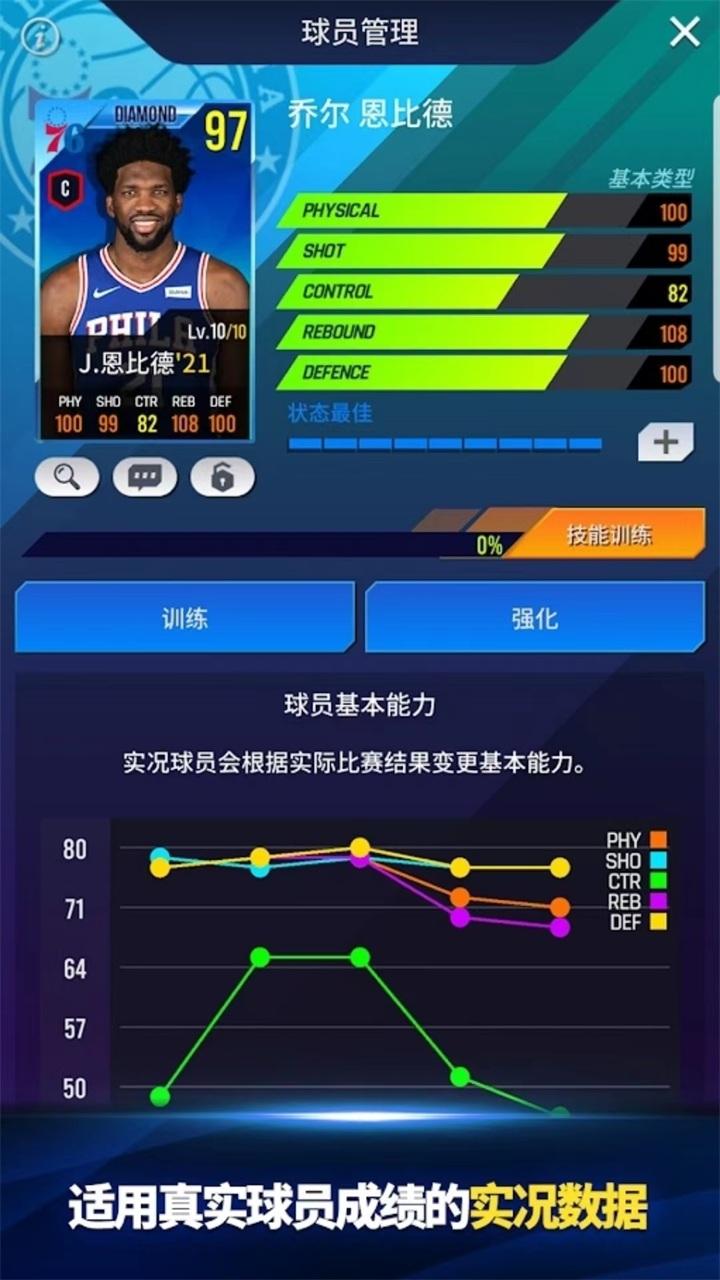Image resolution: width=720 pixels, height=1280 pixels.
Task: Select the 训练 button
Action: click(x=185, y=617)
